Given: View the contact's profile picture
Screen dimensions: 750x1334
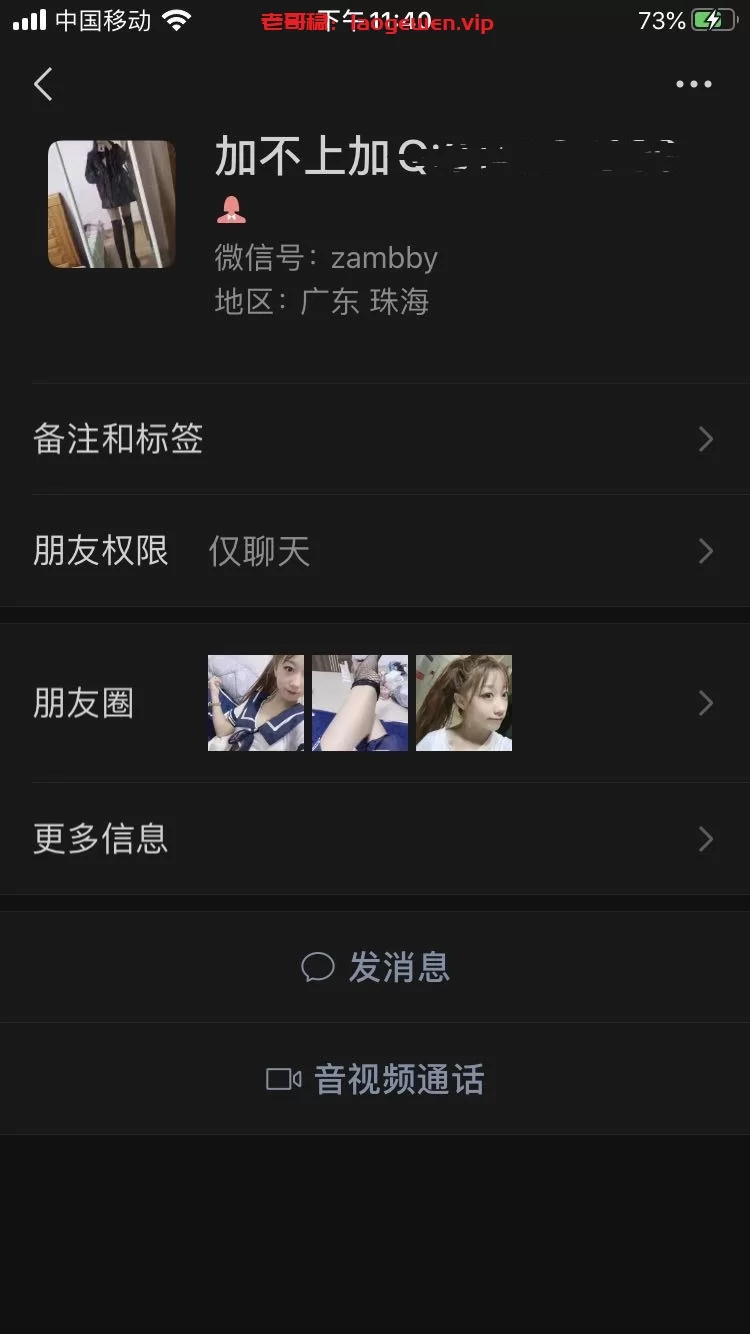Looking at the screenshot, I should [112, 204].
